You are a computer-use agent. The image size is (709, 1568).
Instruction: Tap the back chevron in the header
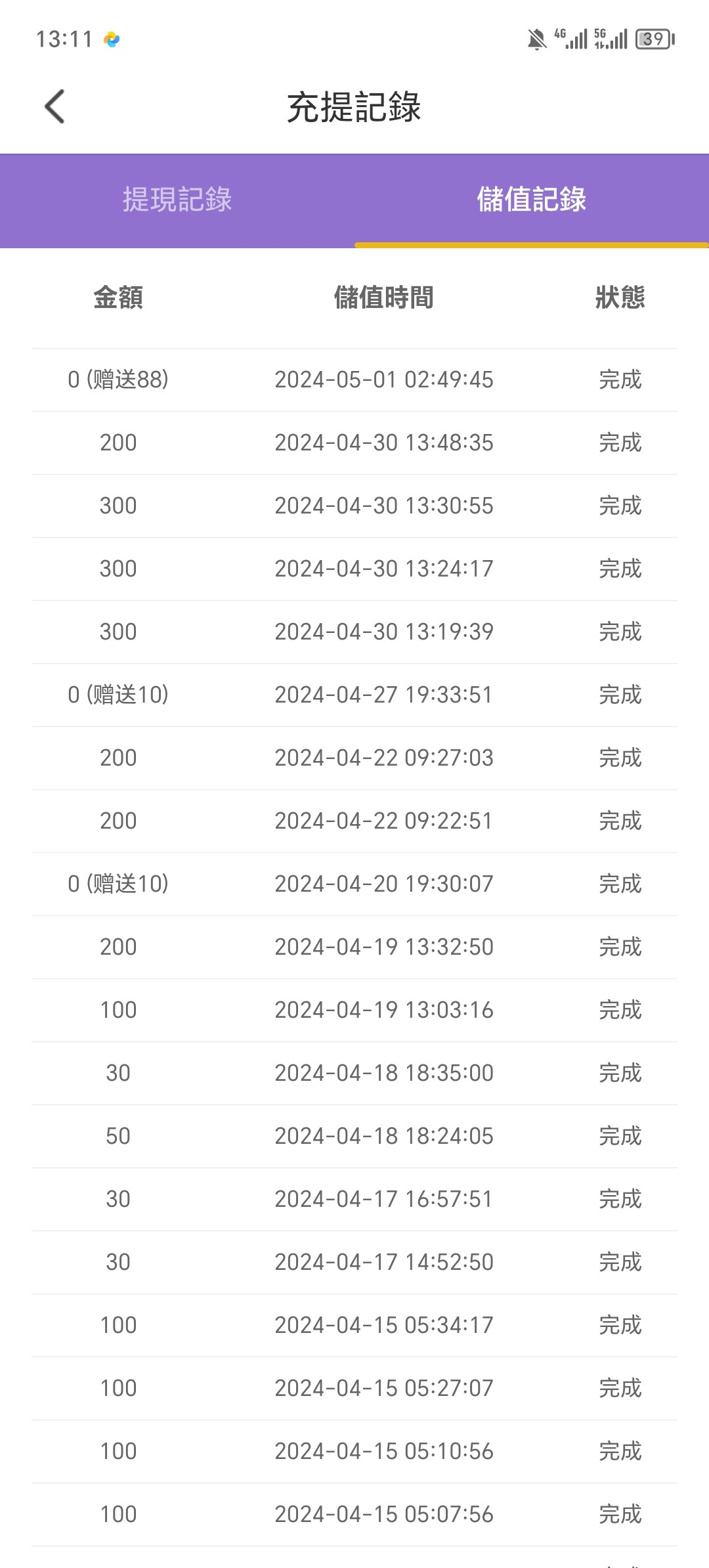55,106
